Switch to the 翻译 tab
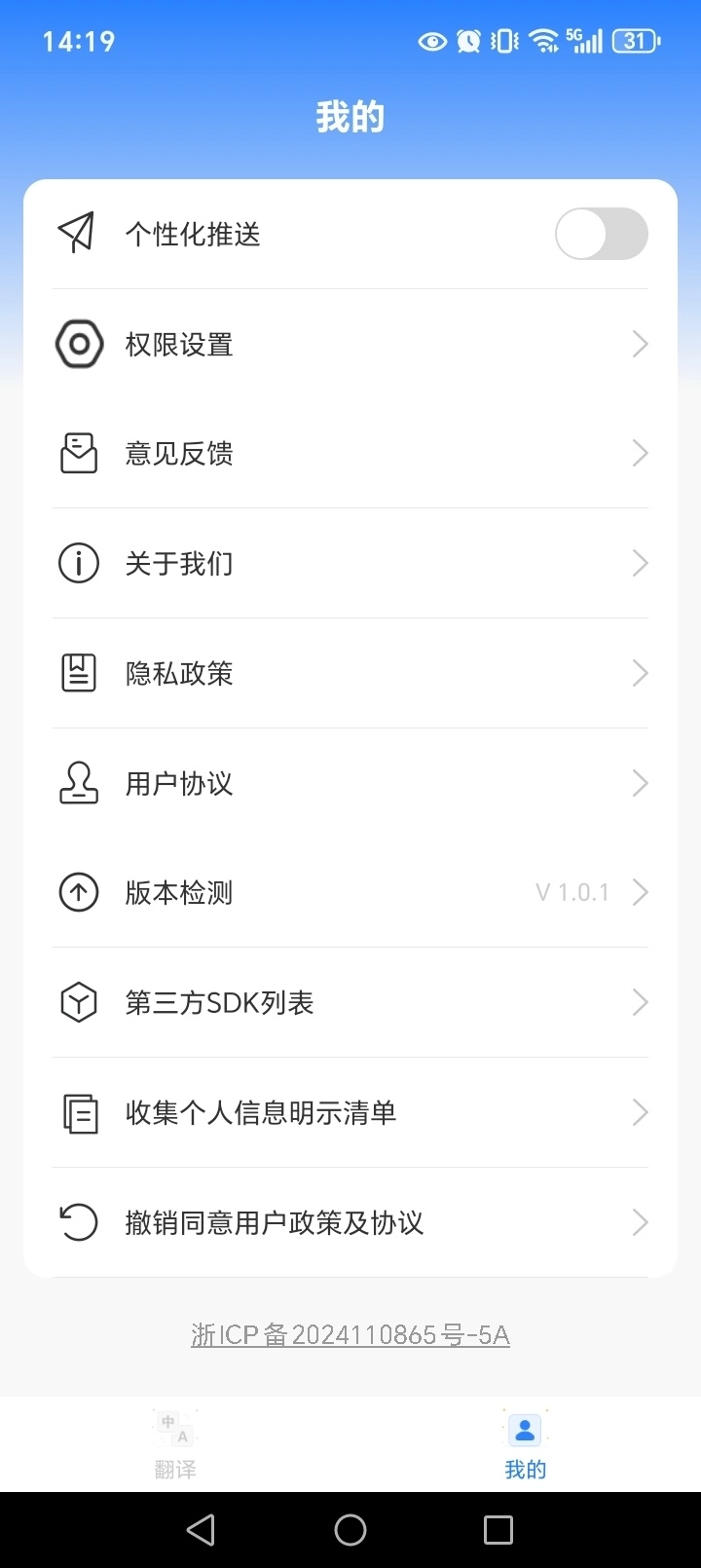Screen dimensions: 701x1568 click(x=175, y=1444)
